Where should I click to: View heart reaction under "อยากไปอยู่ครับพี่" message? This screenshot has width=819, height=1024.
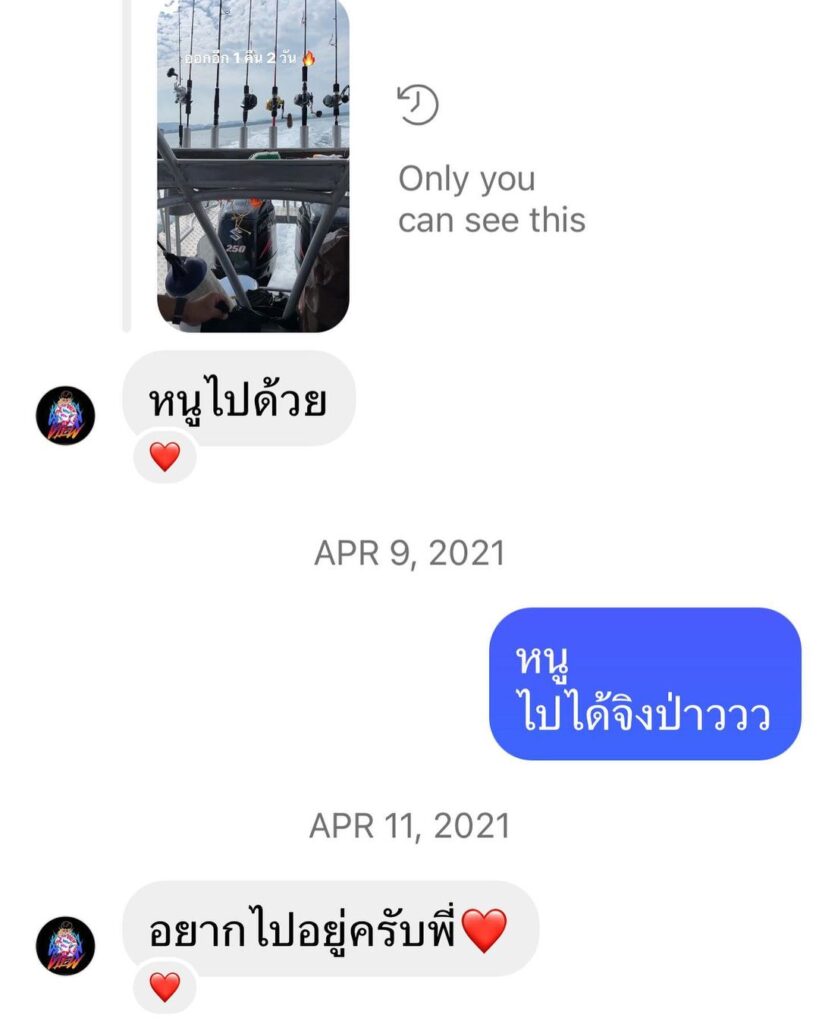tap(164, 988)
